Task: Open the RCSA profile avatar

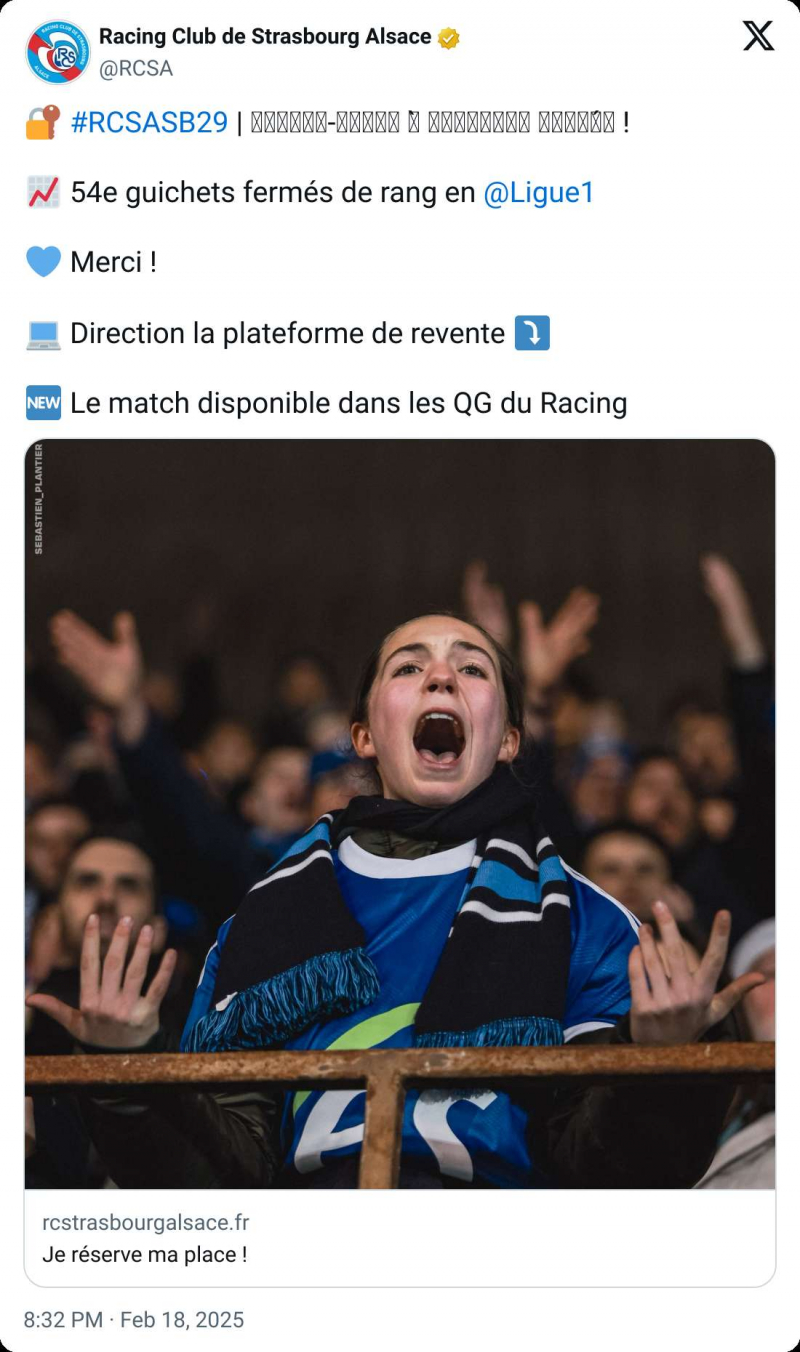Action: [58, 52]
